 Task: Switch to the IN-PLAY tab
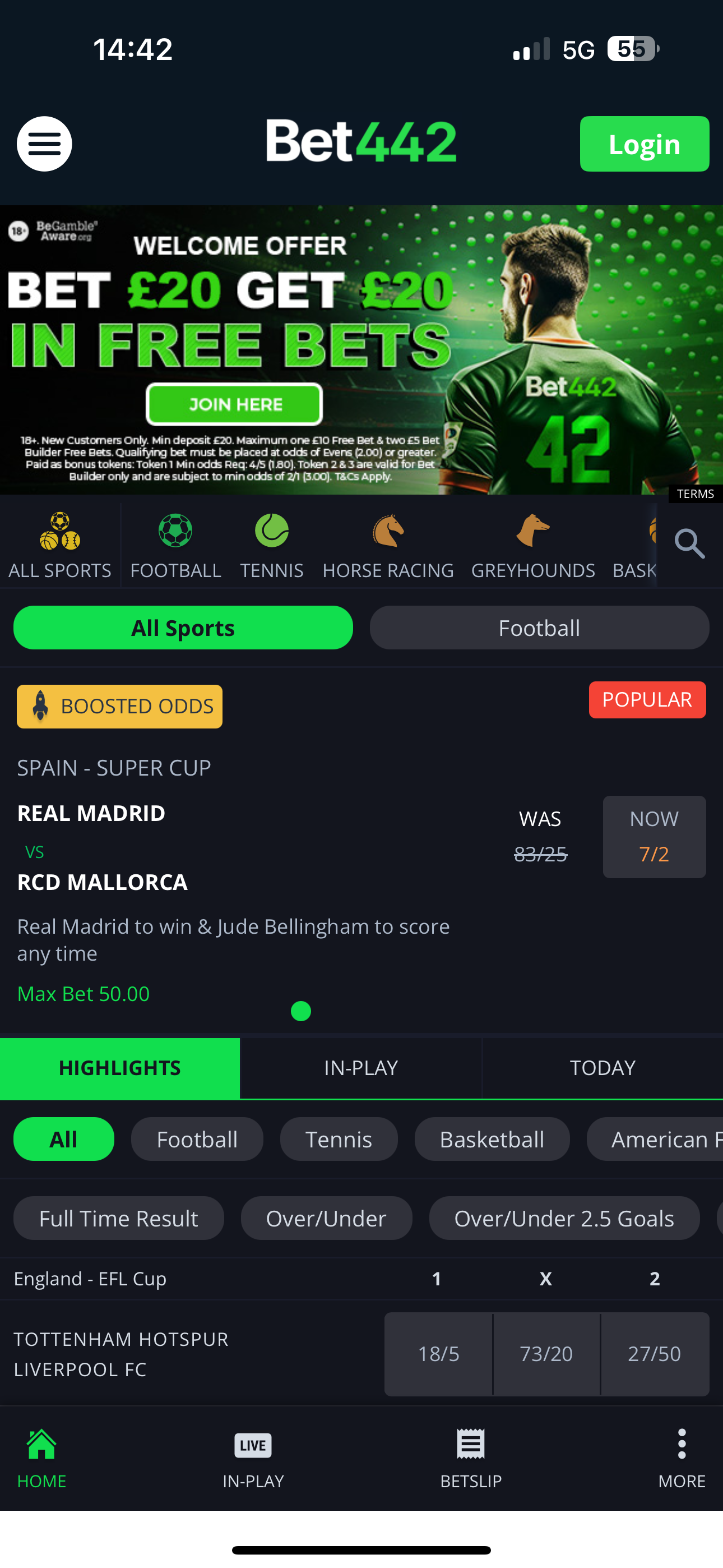pos(361,1068)
